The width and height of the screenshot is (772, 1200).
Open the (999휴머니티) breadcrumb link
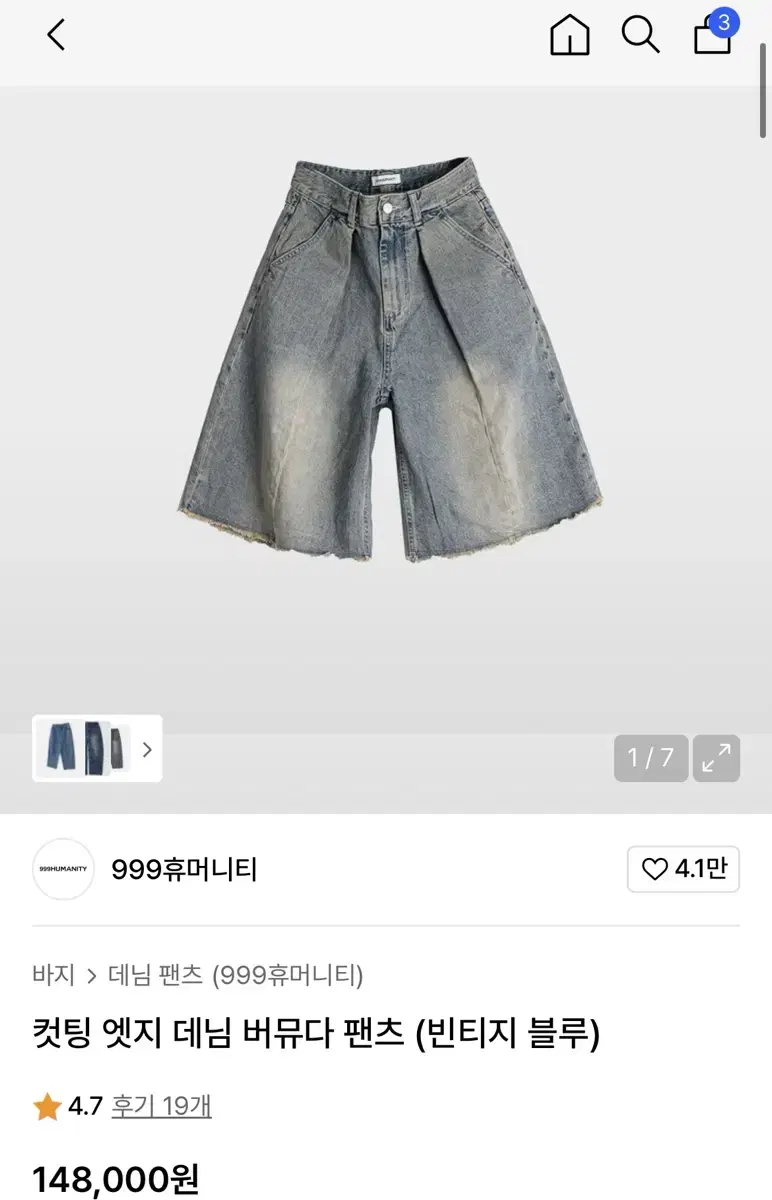click(x=293, y=972)
